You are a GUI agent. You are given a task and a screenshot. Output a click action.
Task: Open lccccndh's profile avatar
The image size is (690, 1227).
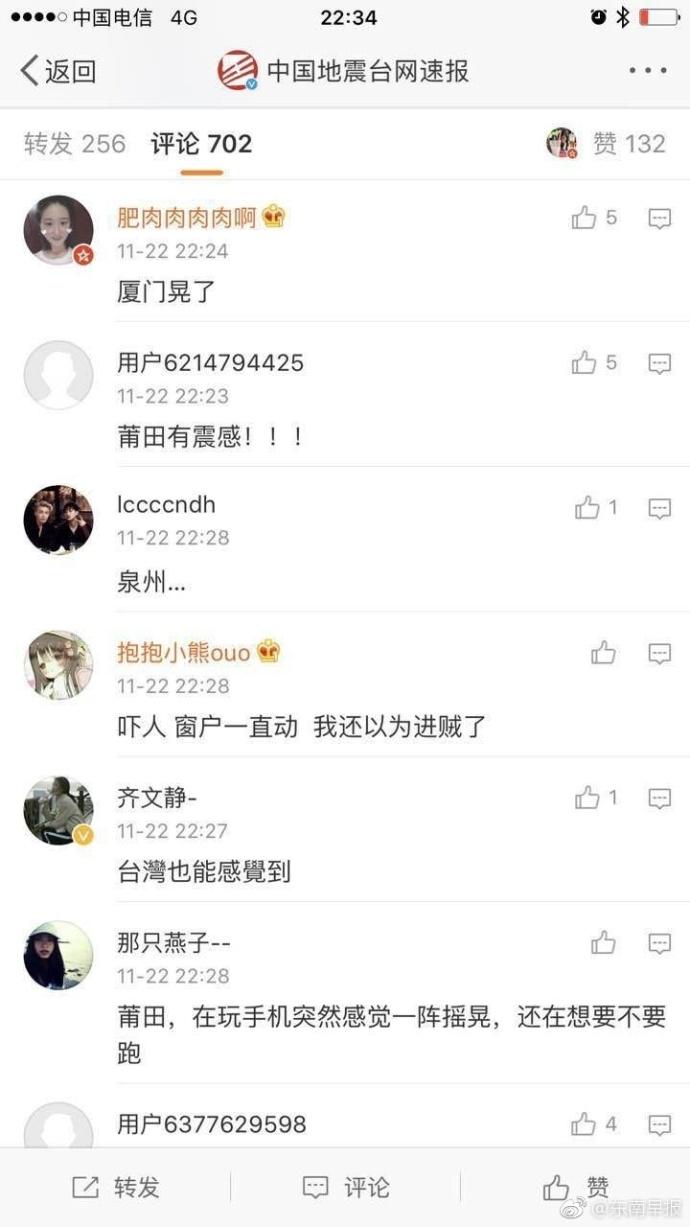(58, 520)
